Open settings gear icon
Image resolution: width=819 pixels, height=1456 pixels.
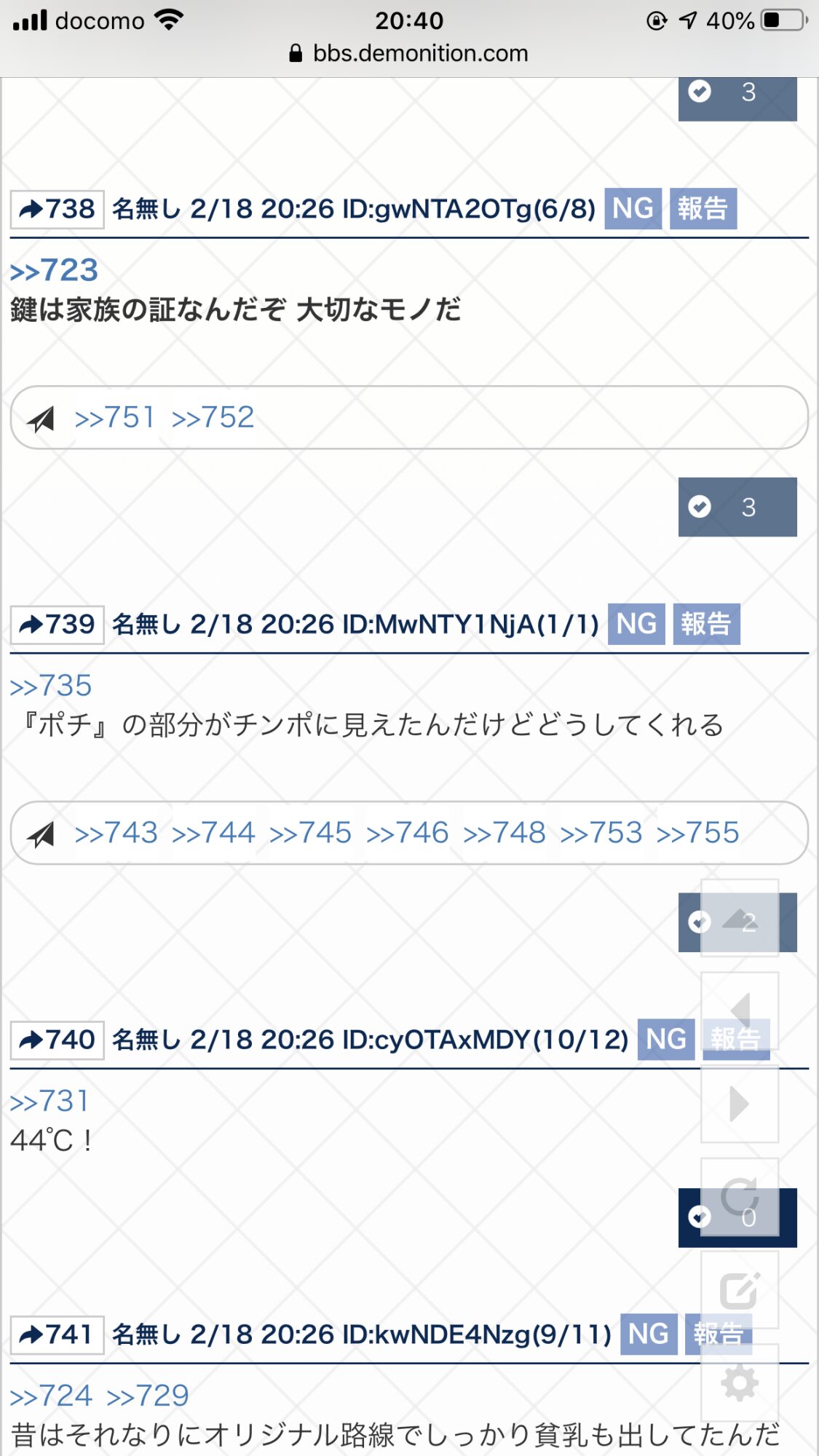(x=739, y=1383)
